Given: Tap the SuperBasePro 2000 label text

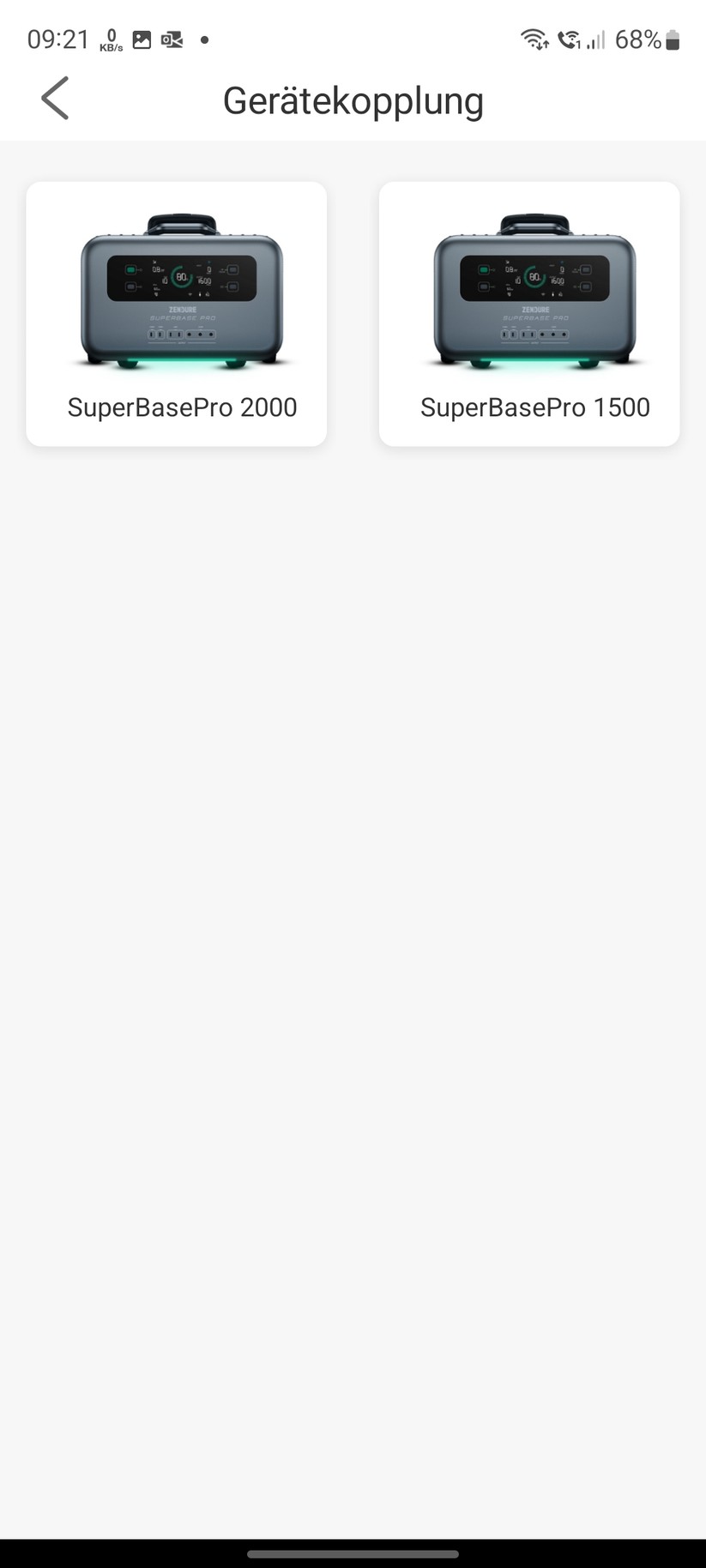Looking at the screenshot, I should (181, 407).
